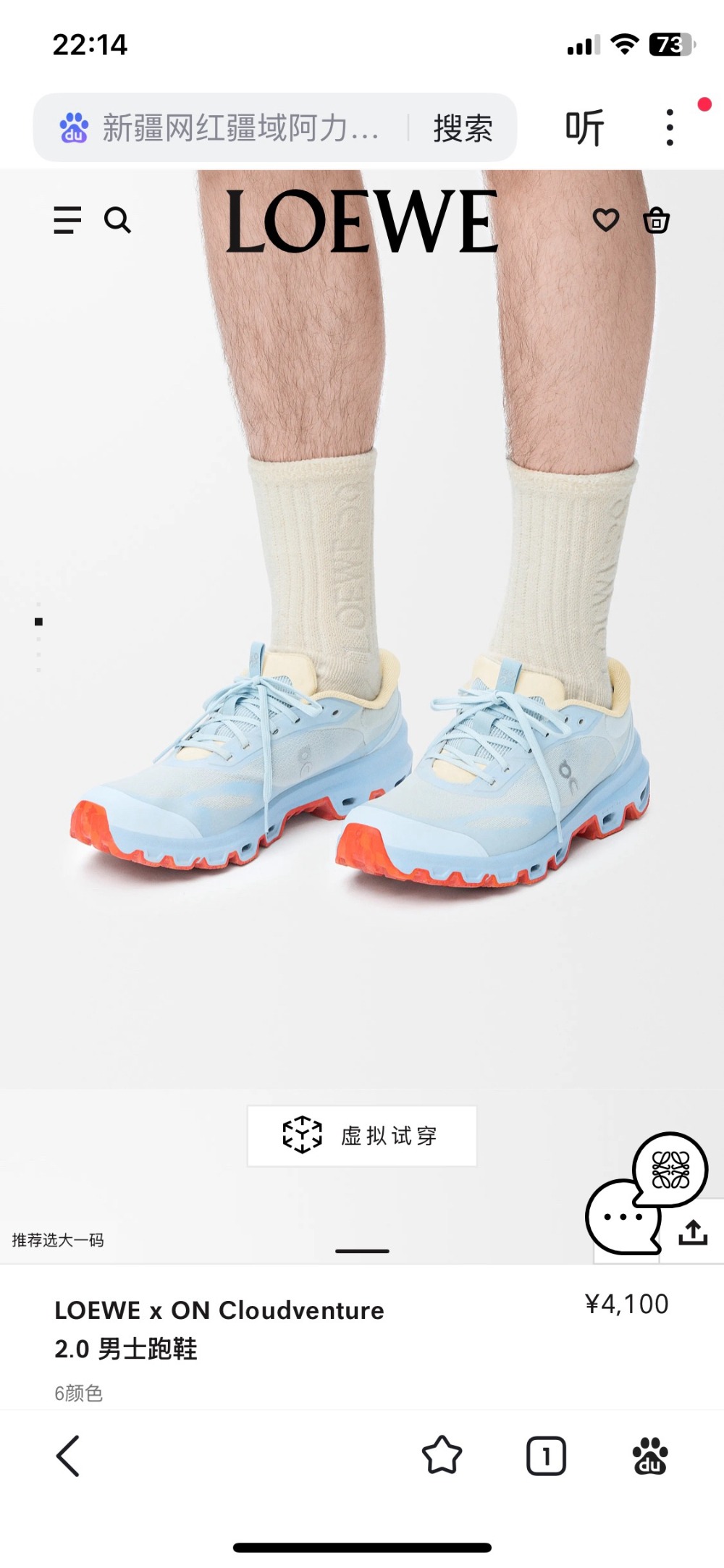
Task: Open the Baidu home paw icon
Action: click(650, 1456)
